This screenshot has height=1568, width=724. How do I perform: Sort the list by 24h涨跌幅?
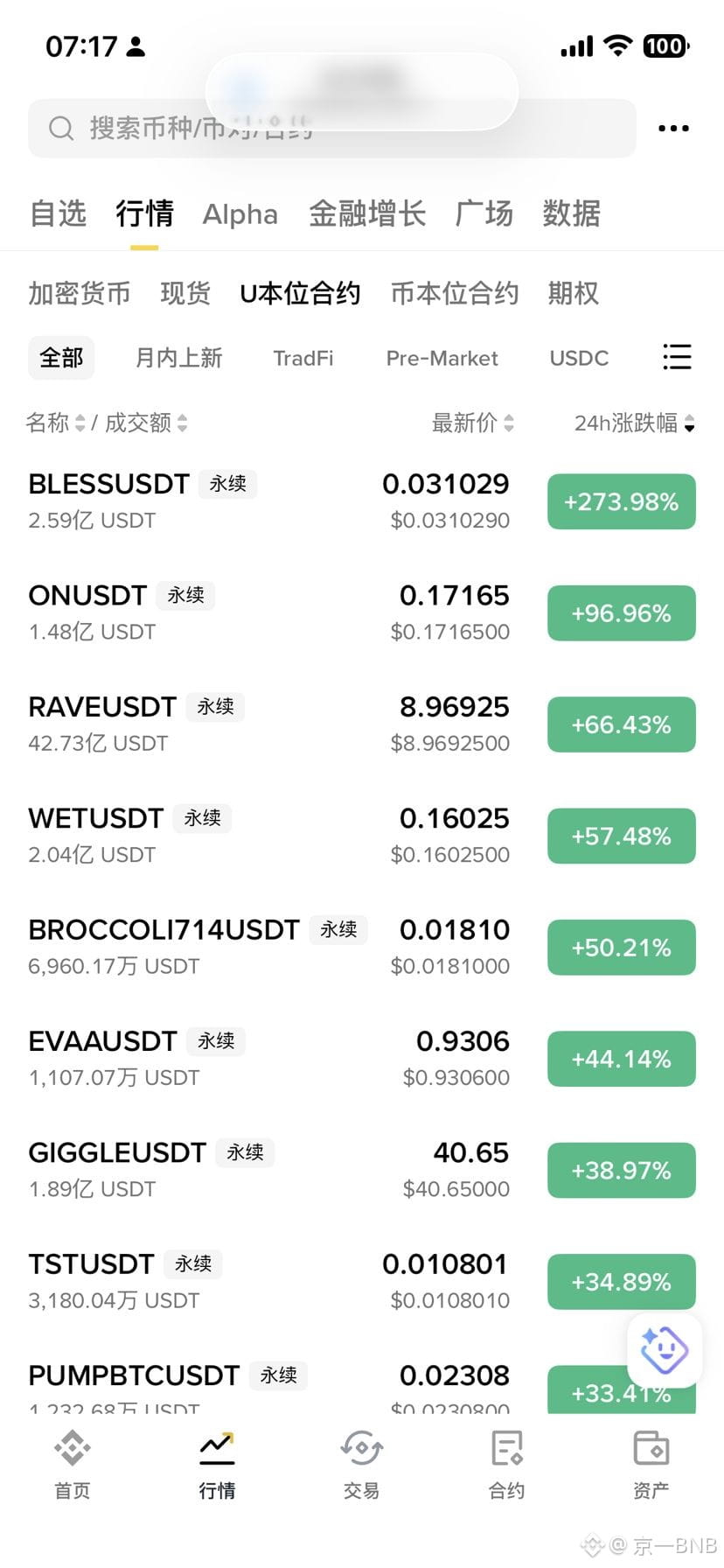coord(635,423)
